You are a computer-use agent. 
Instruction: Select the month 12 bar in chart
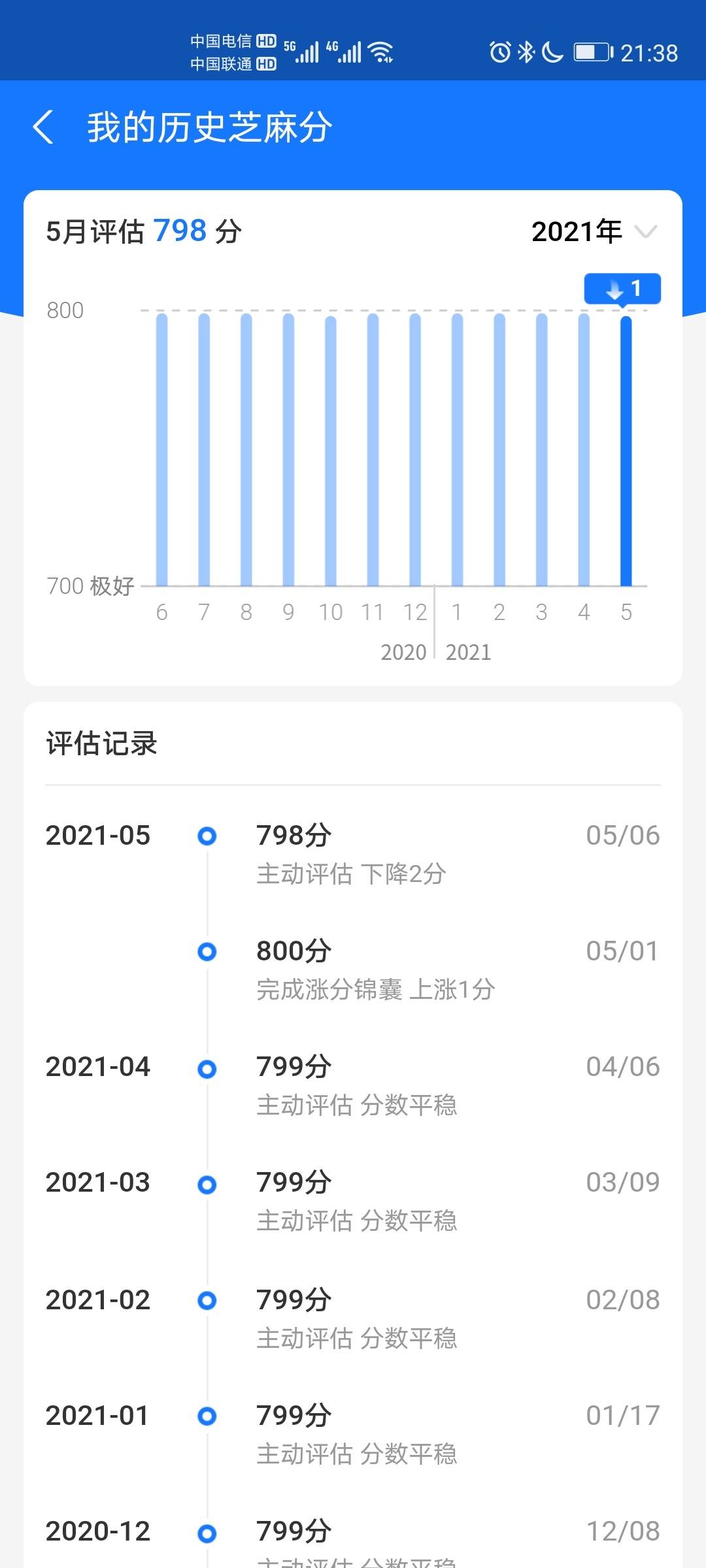pos(415,449)
